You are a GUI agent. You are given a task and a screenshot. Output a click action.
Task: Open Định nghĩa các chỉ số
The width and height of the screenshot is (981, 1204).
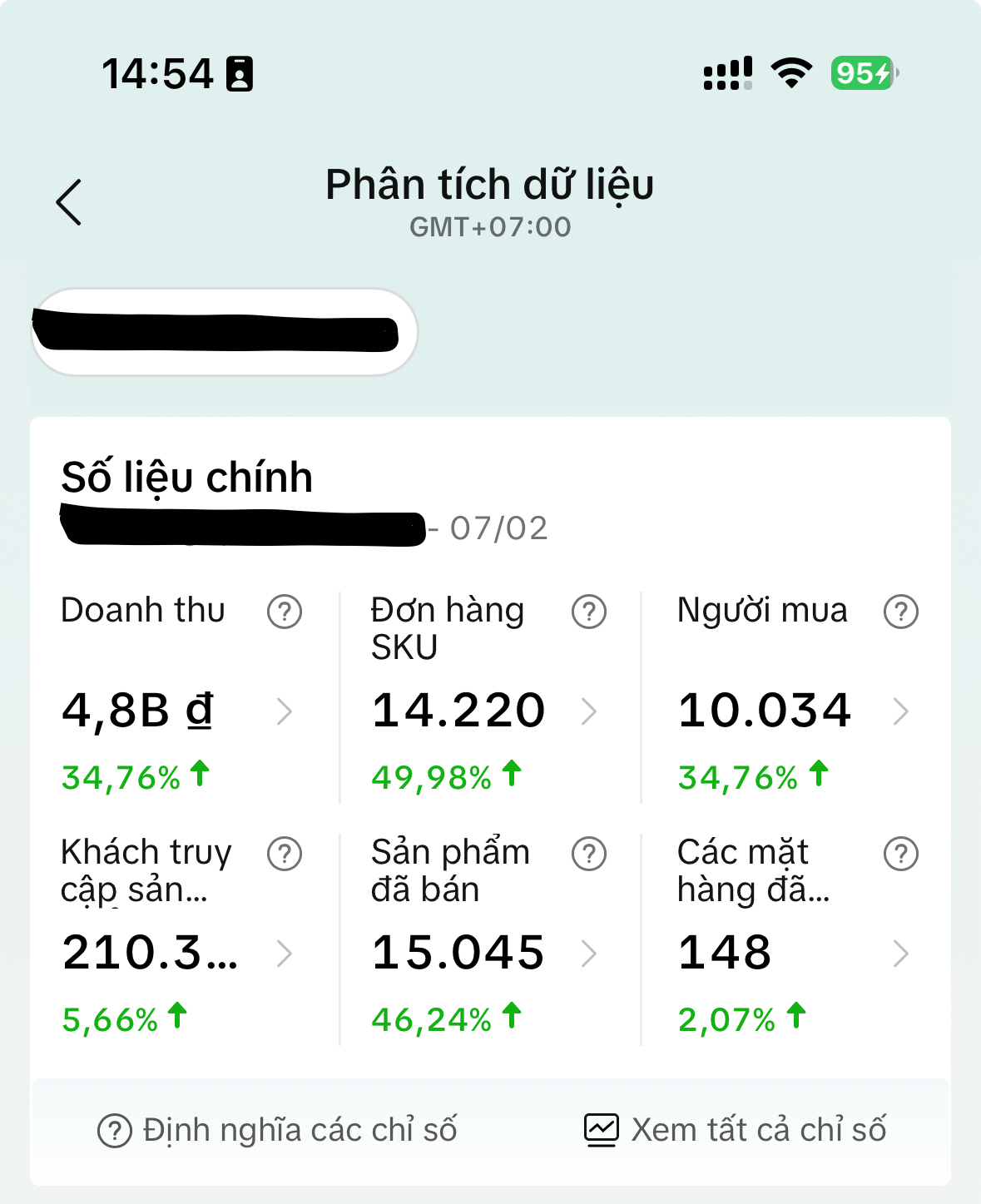(x=278, y=1130)
